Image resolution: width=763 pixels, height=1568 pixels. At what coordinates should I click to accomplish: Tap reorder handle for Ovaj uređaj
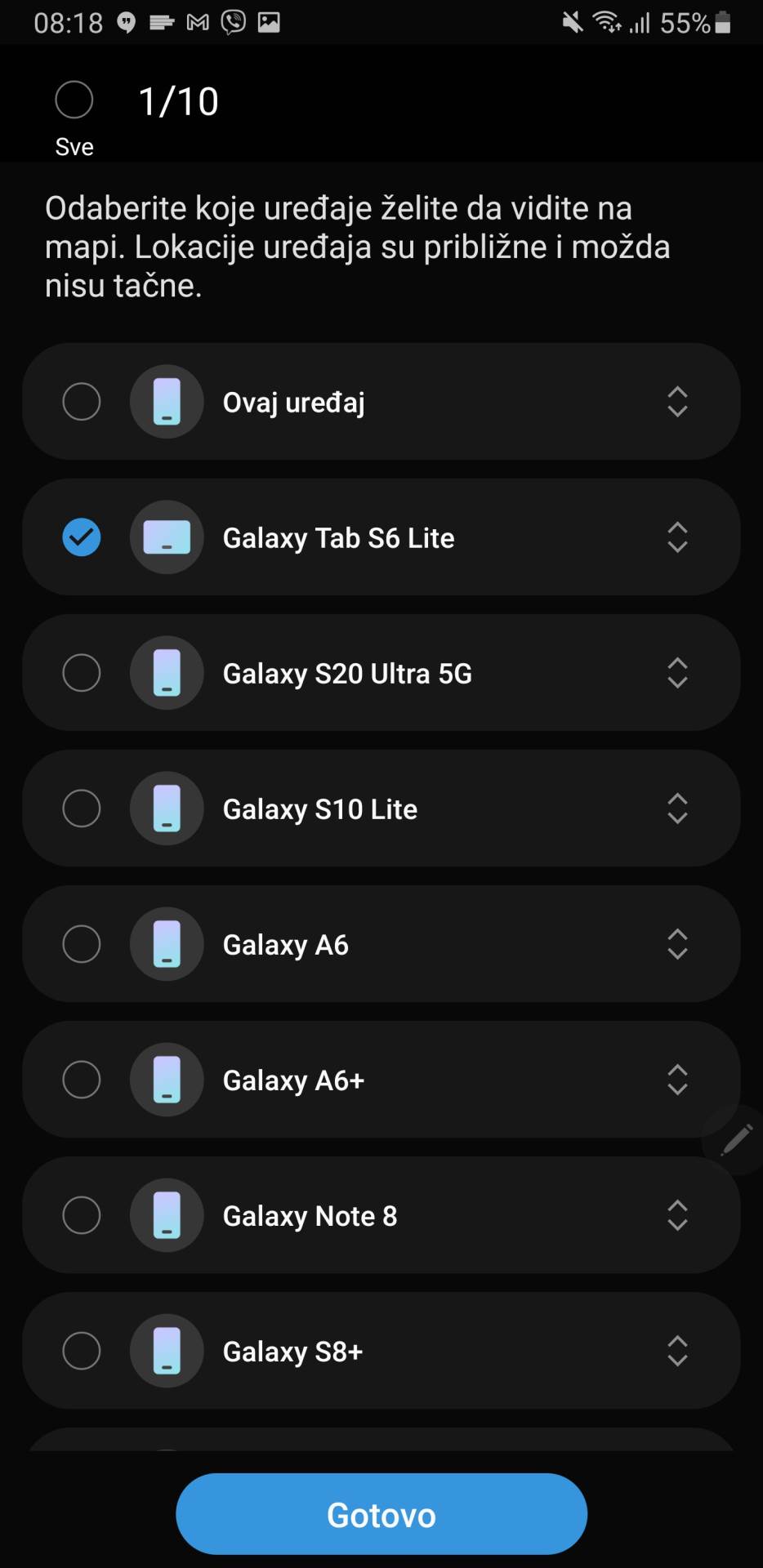(677, 402)
